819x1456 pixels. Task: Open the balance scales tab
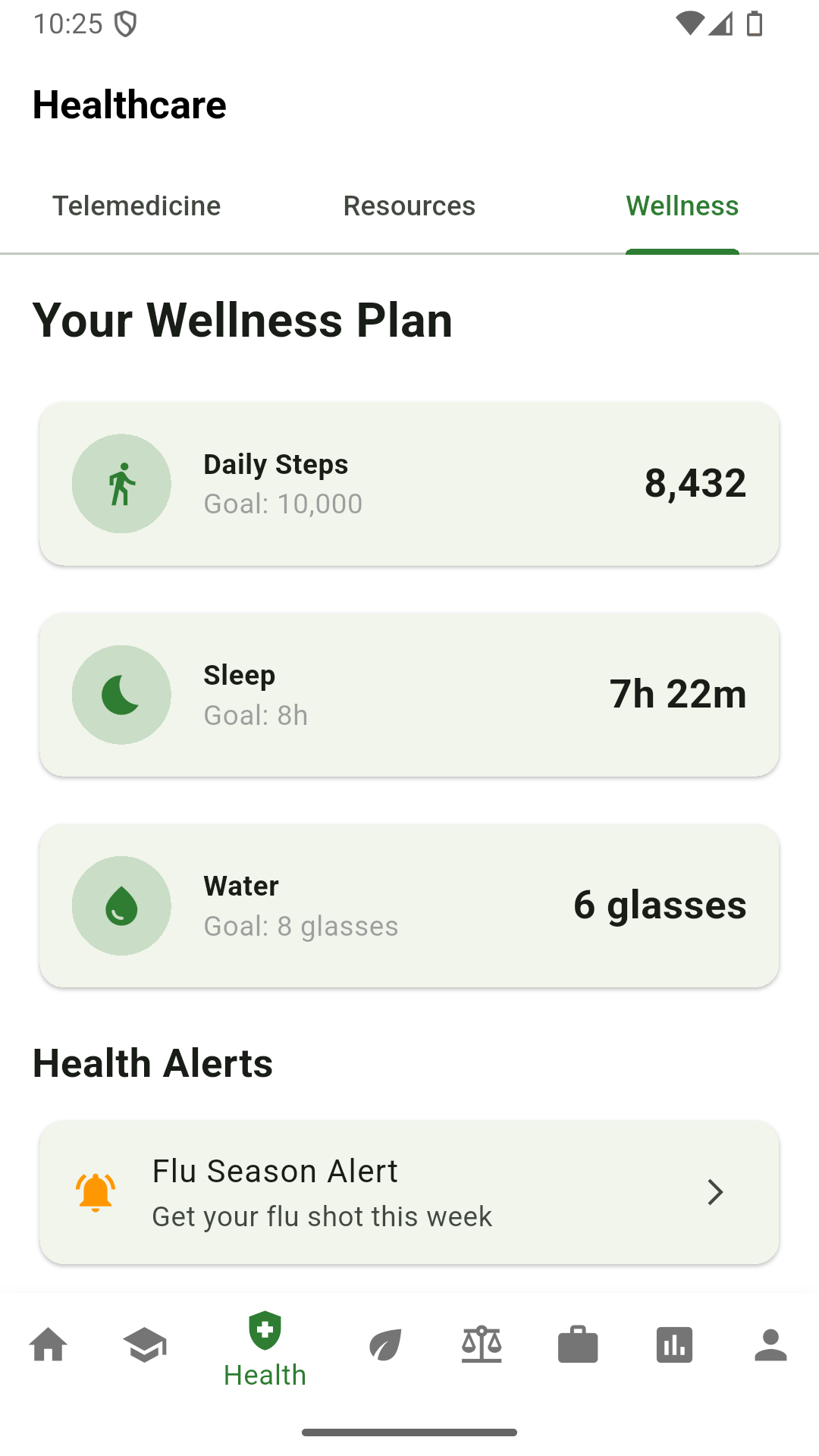coord(482,1346)
